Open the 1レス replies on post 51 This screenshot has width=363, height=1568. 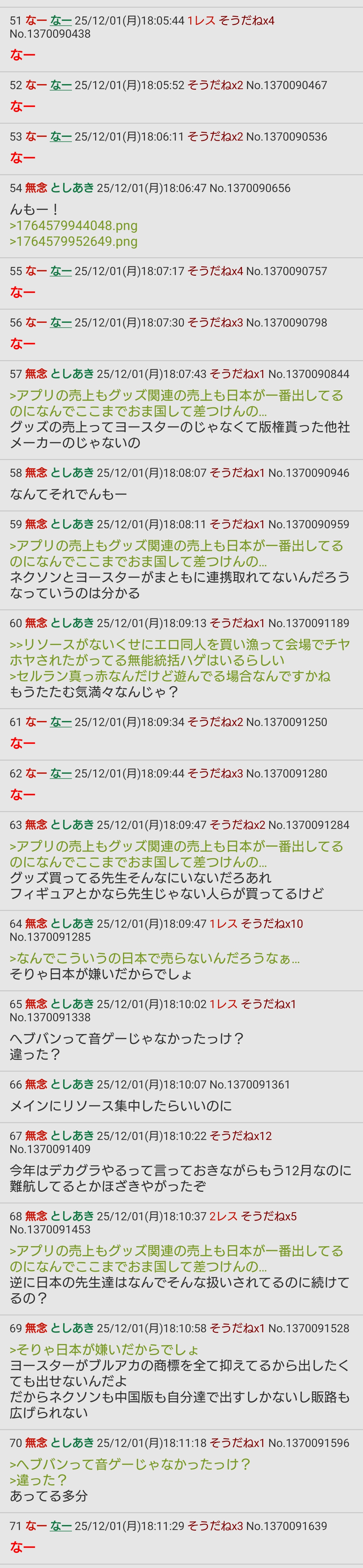point(201,21)
